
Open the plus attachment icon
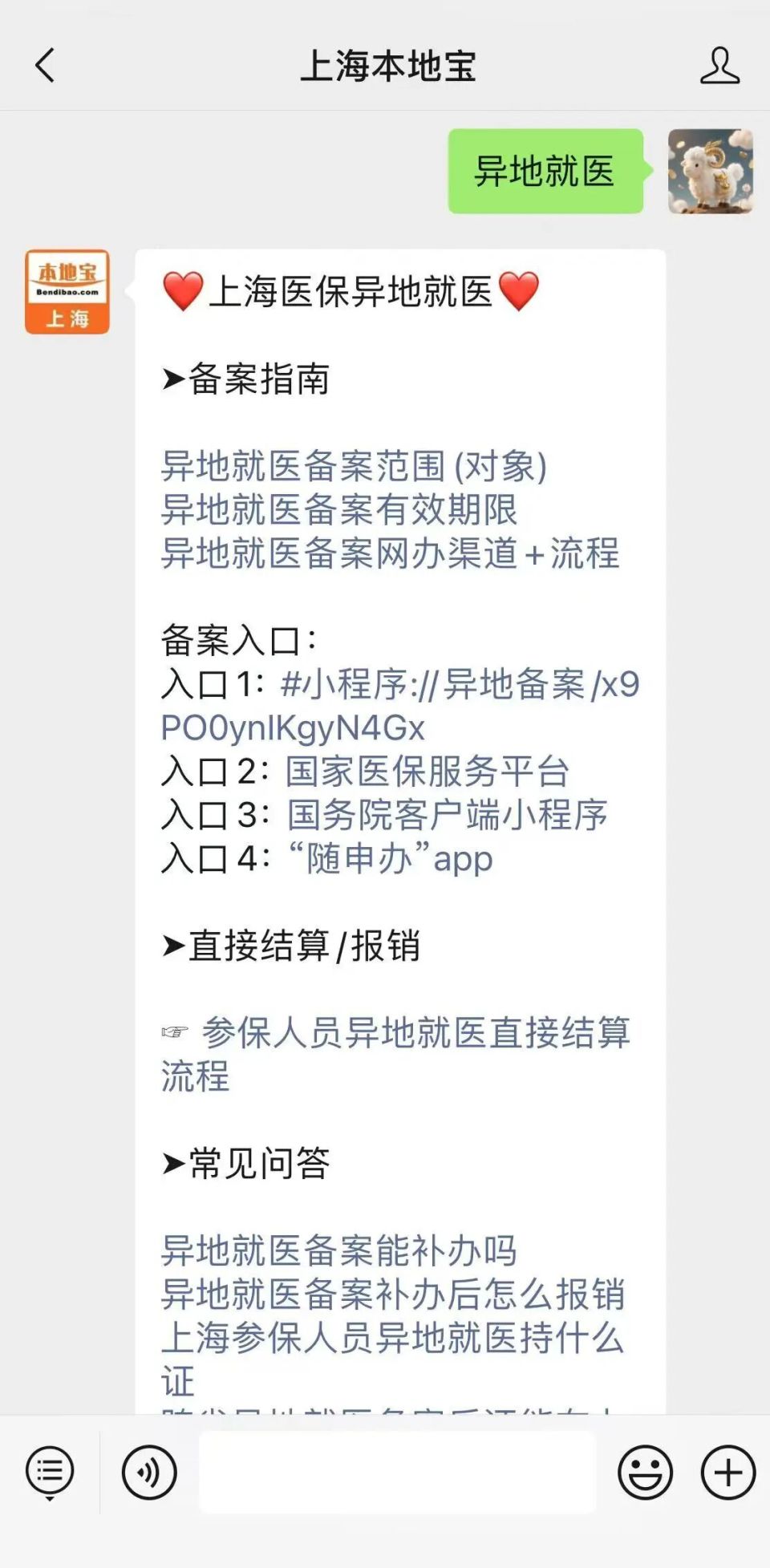pyautogui.click(x=726, y=1472)
